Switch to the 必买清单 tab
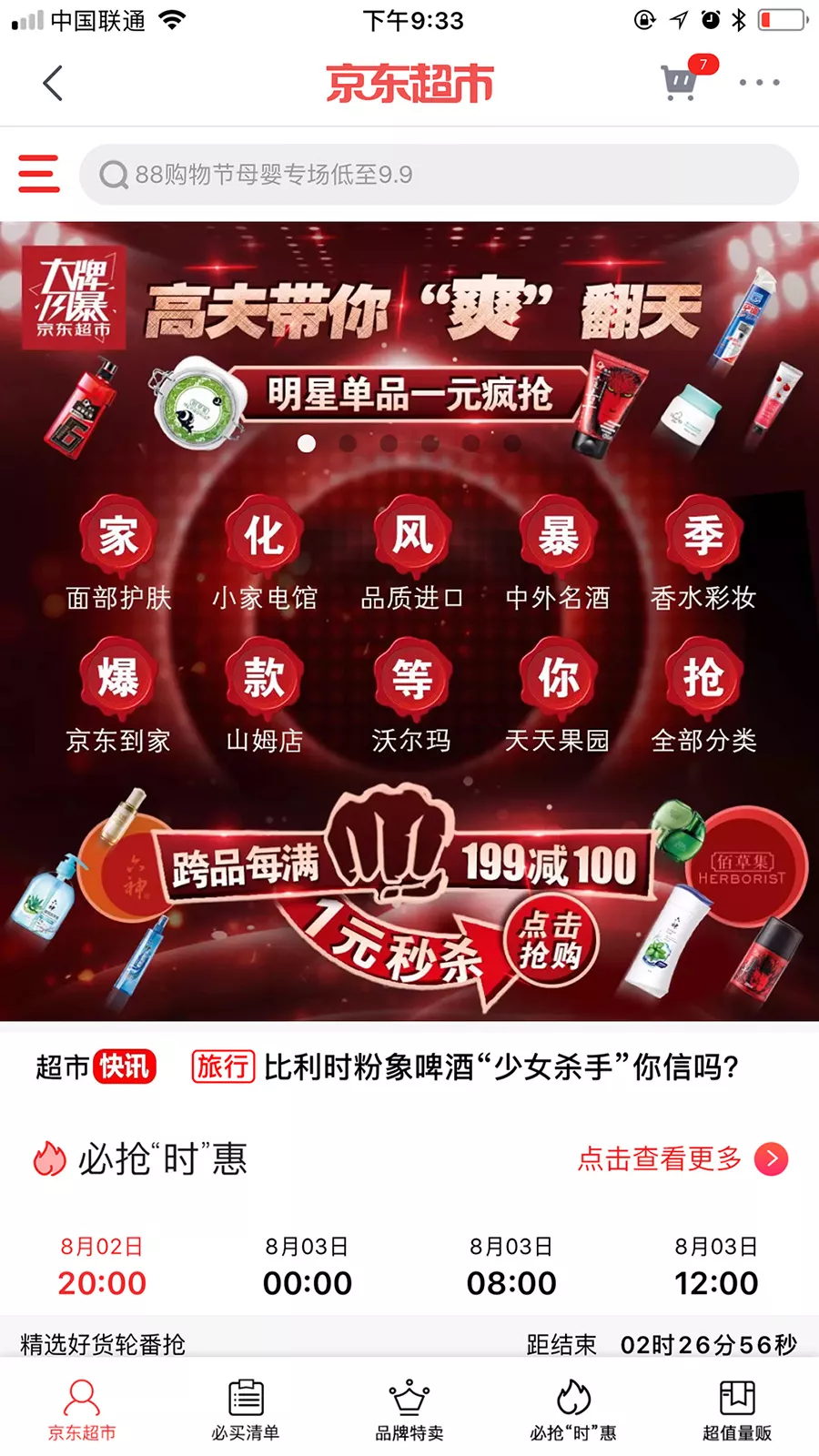Screen dimensions: 819x1456 click(246, 1410)
